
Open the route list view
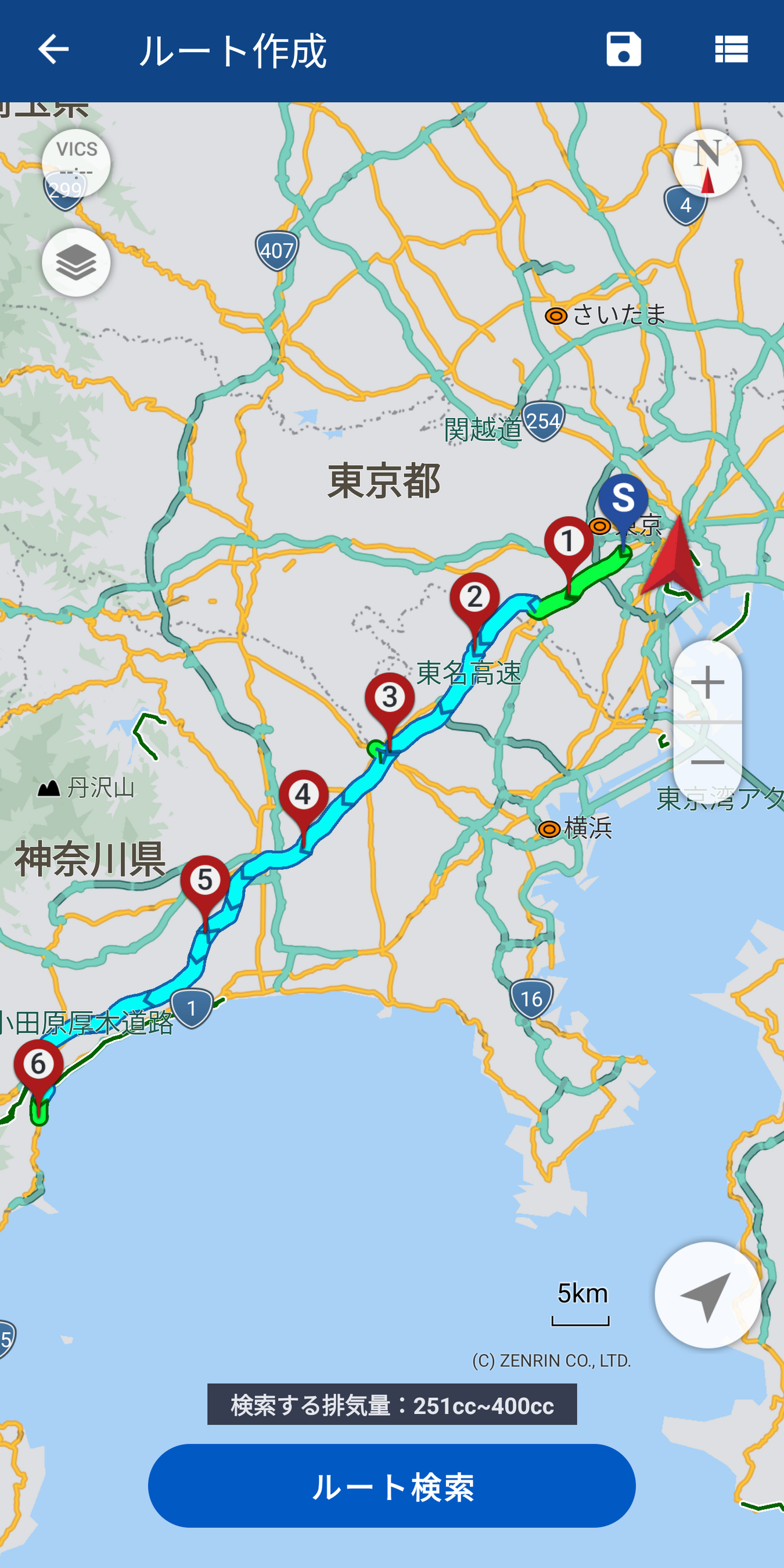(731, 49)
